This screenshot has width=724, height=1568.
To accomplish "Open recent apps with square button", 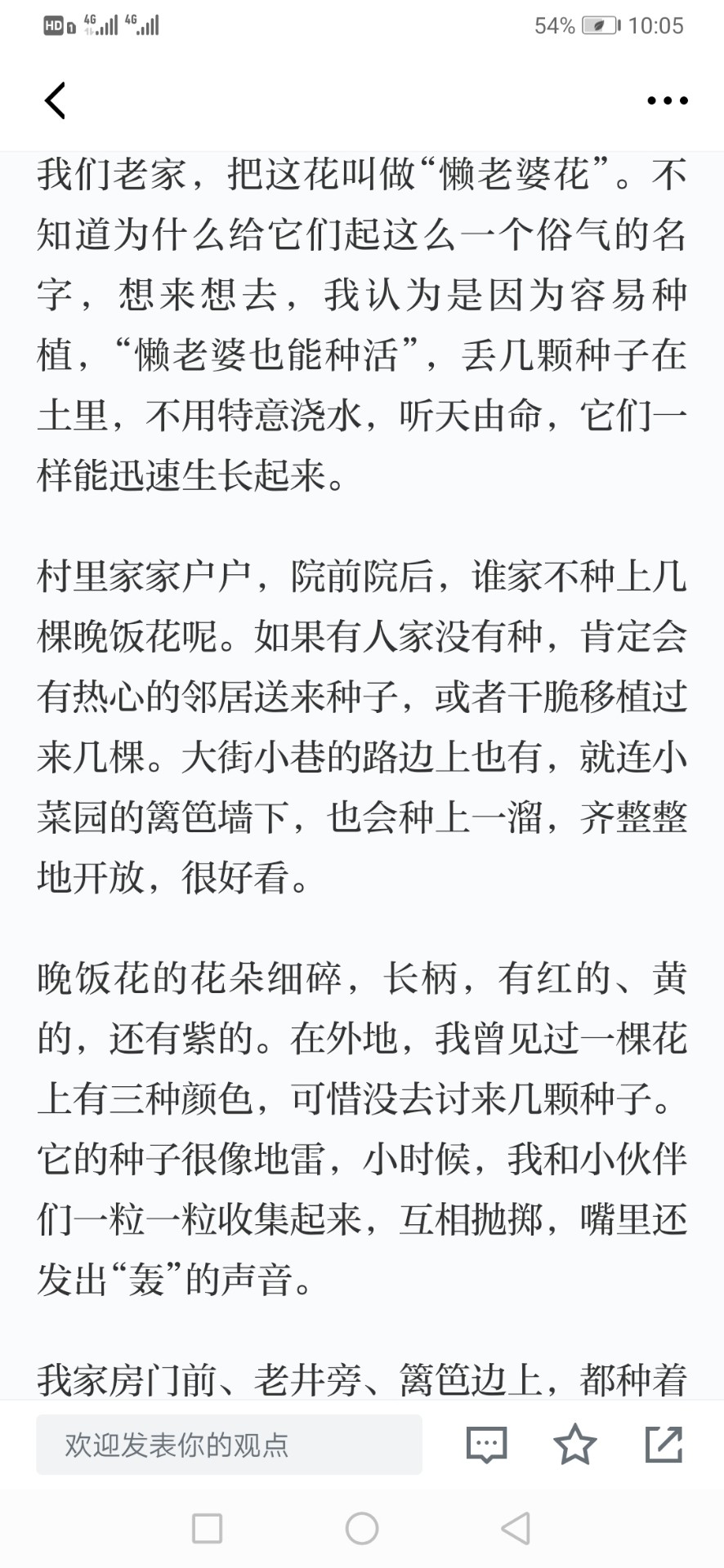I will tap(207, 1528).
